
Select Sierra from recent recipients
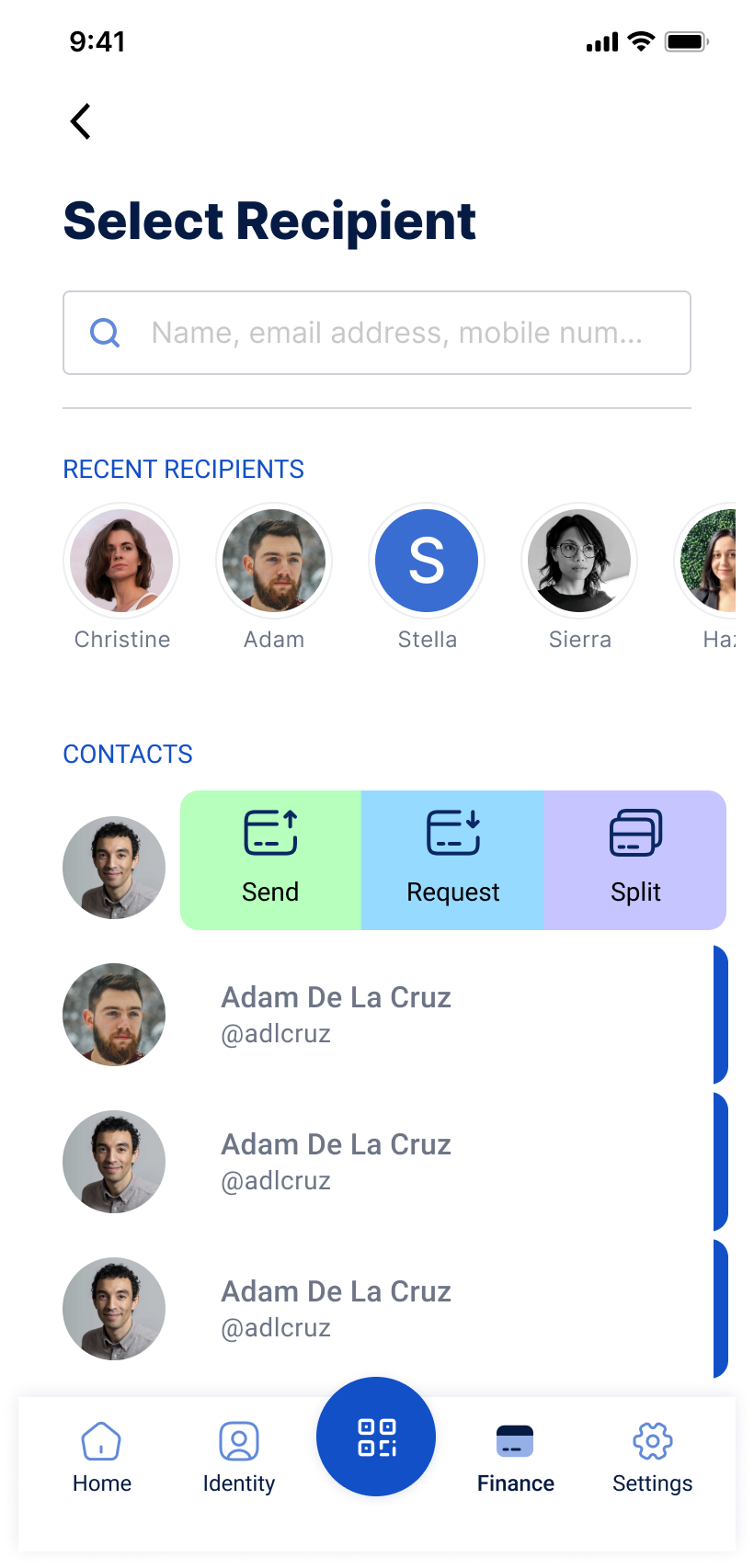[579, 561]
